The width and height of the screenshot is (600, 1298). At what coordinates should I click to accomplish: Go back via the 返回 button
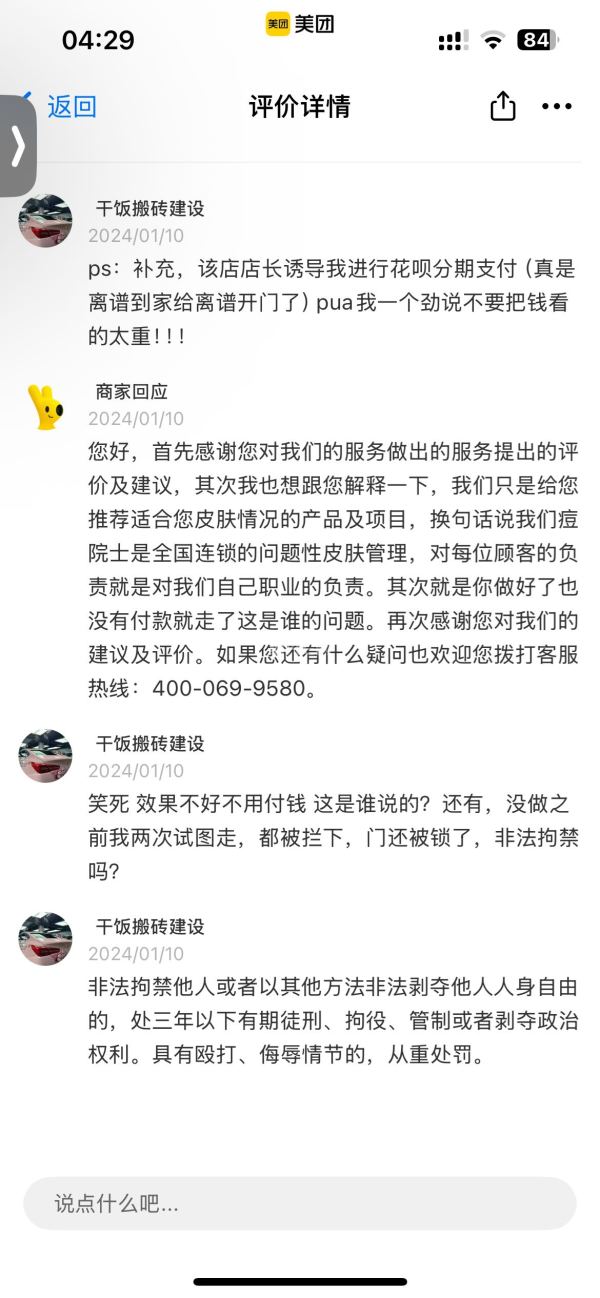pyautogui.click(x=70, y=106)
